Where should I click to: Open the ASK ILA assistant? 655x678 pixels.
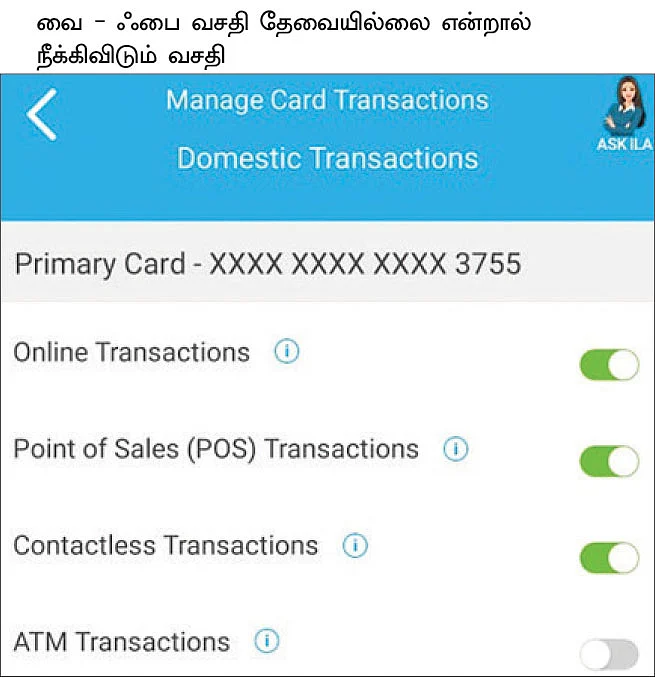point(623,113)
